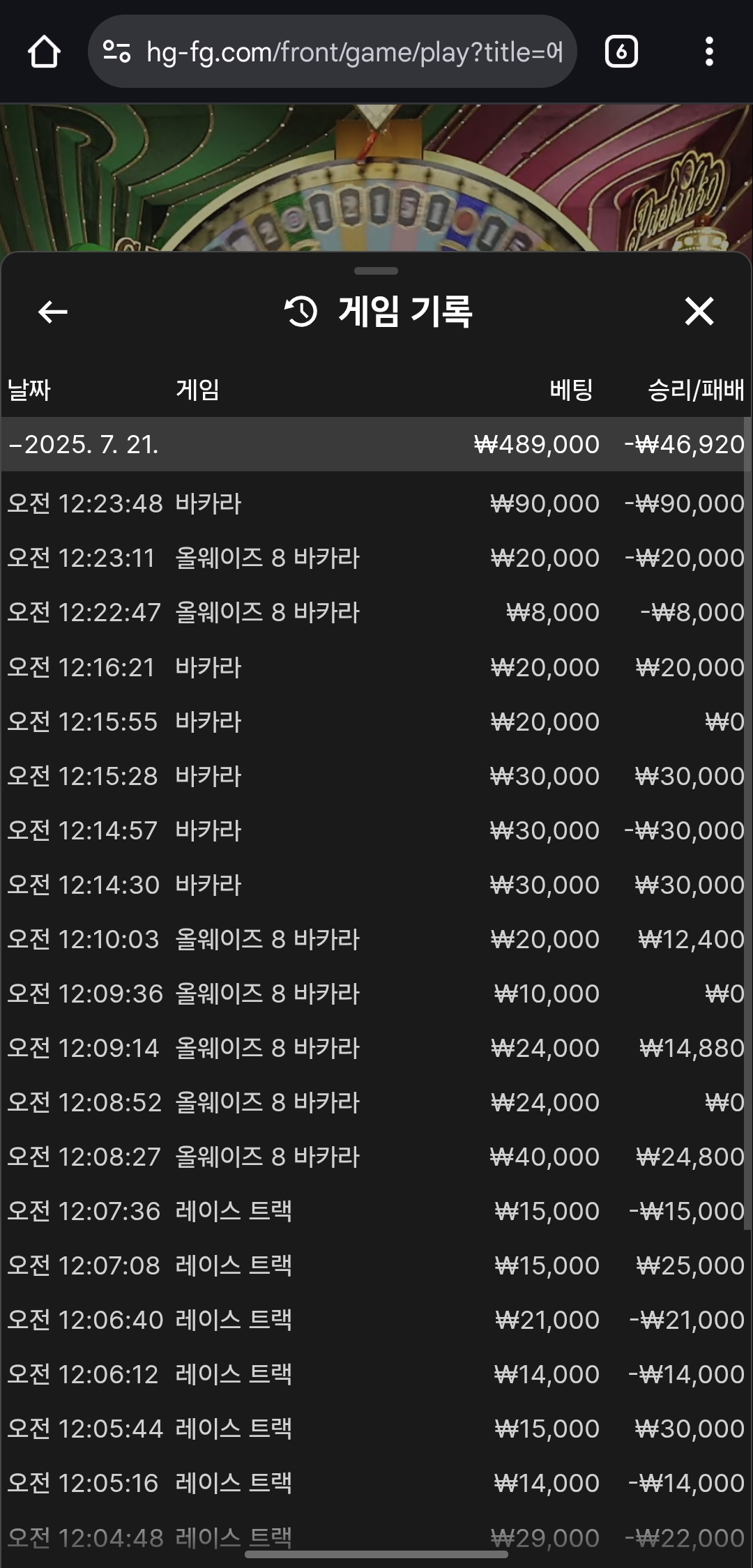Open the 오전 12:07:36 레이스 트랙 record

coord(374,1211)
